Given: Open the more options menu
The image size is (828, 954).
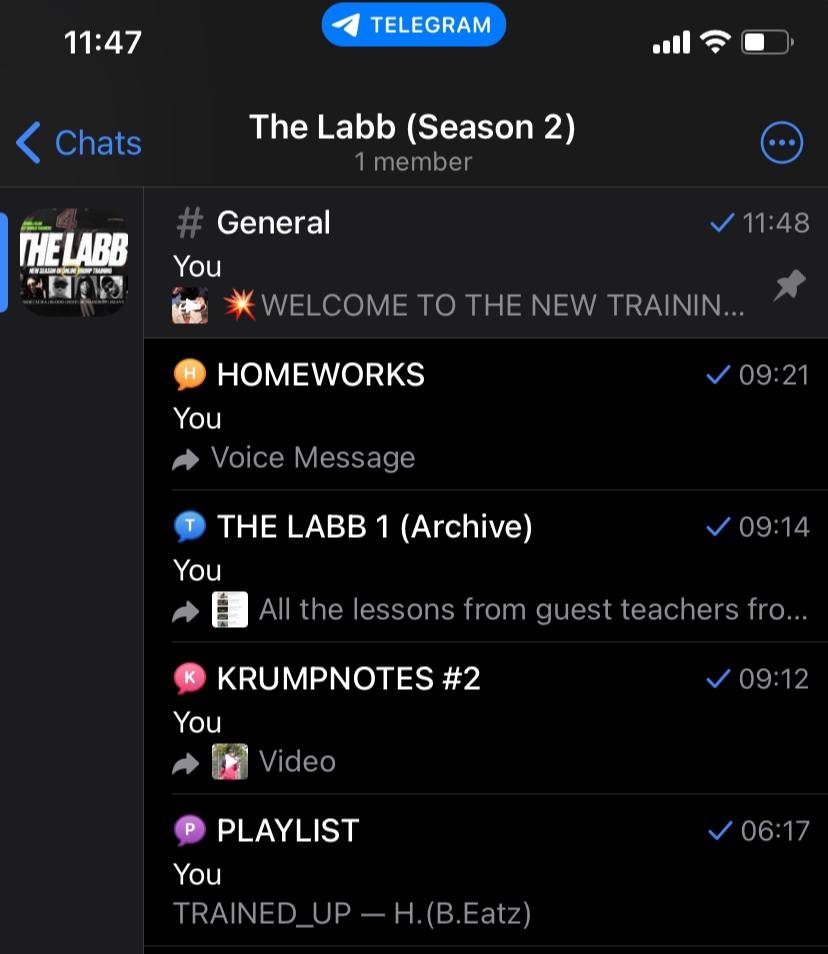Looking at the screenshot, I should click(x=781, y=143).
